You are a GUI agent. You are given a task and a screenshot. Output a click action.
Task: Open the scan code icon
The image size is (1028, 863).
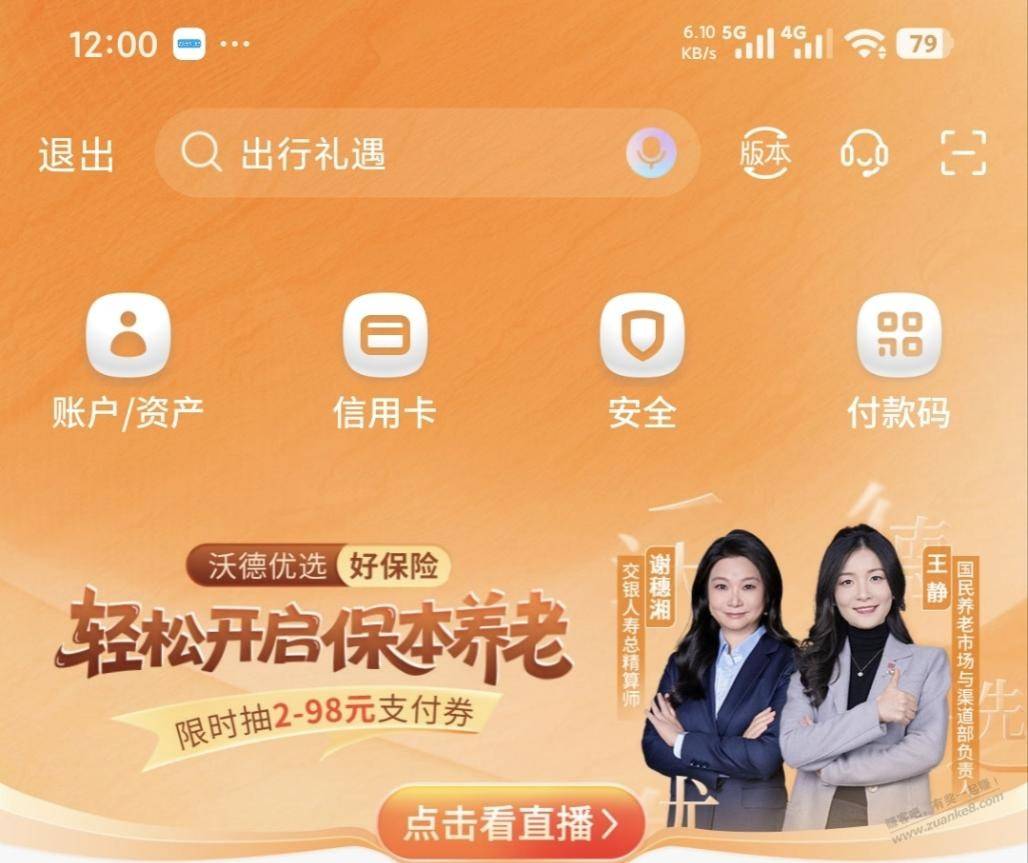point(963,154)
